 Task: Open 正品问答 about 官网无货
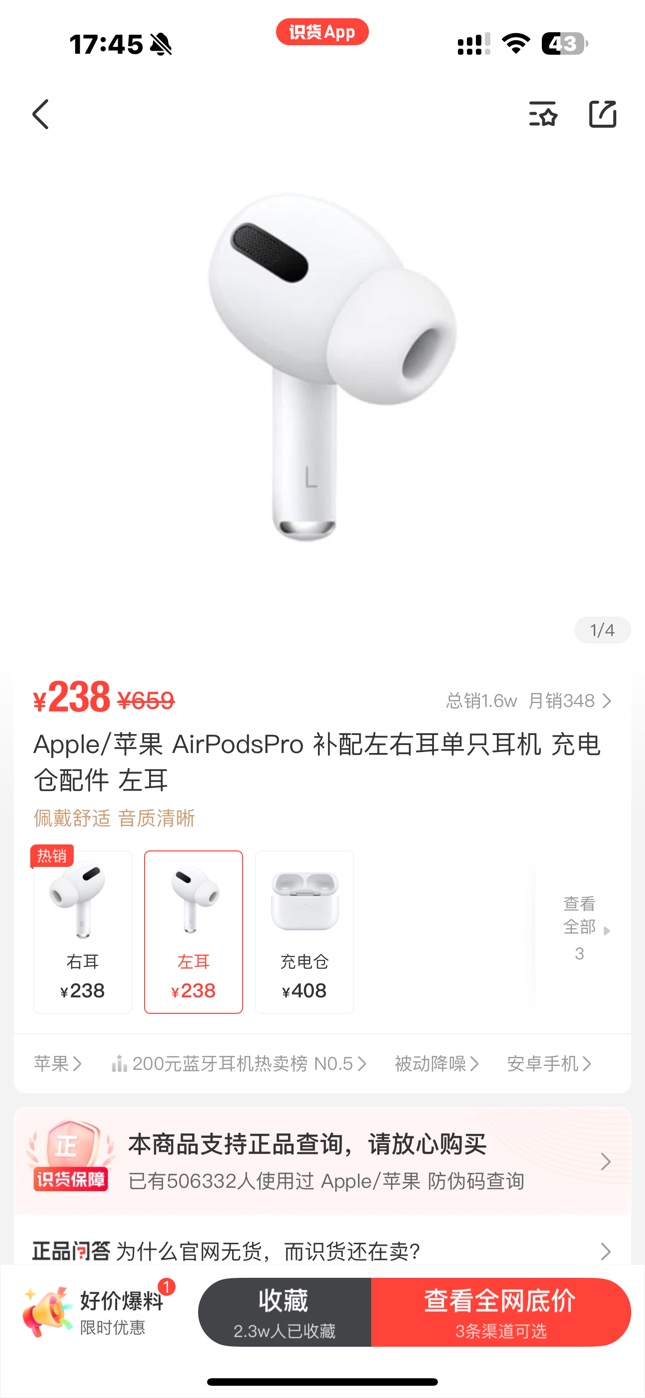pyautogui.click(x=322, y=1251)
